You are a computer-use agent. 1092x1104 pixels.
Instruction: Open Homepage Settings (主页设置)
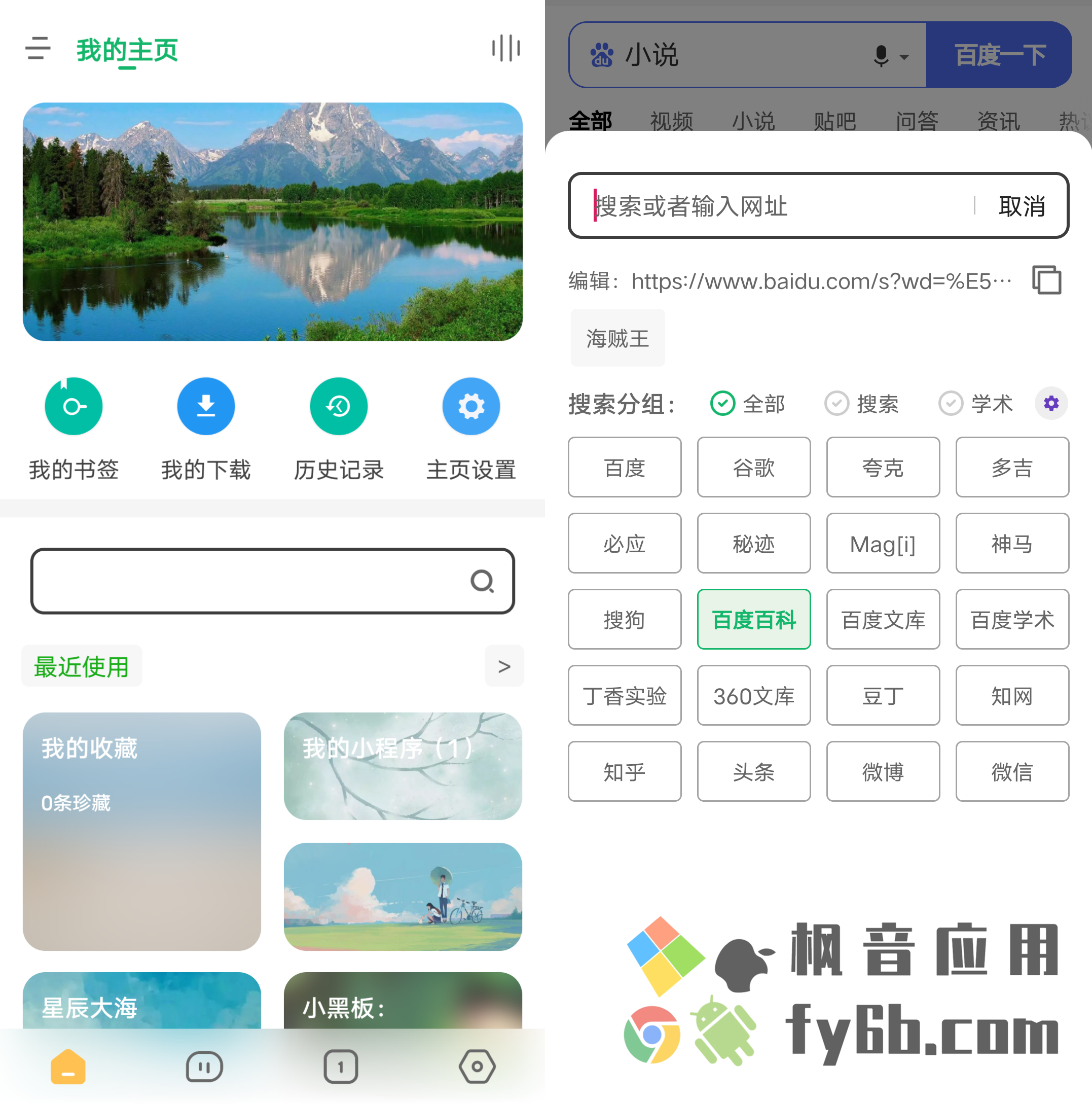tap(470, 406)
